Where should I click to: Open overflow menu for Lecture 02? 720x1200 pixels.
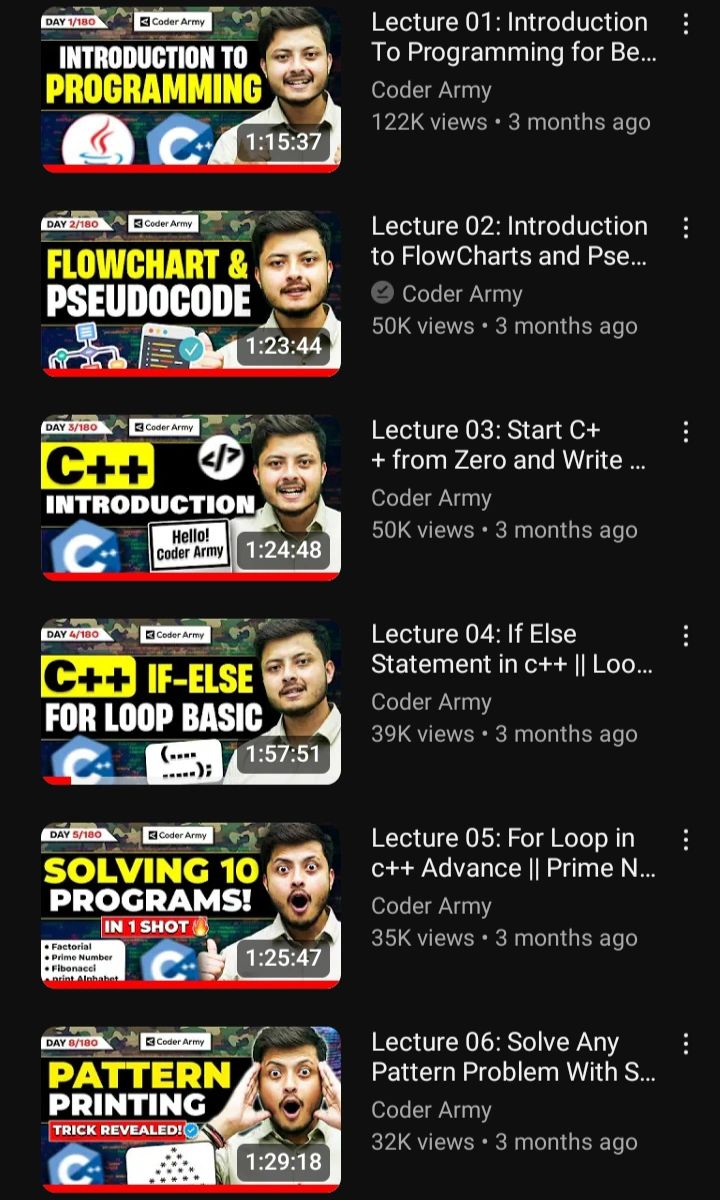(685, 228)
